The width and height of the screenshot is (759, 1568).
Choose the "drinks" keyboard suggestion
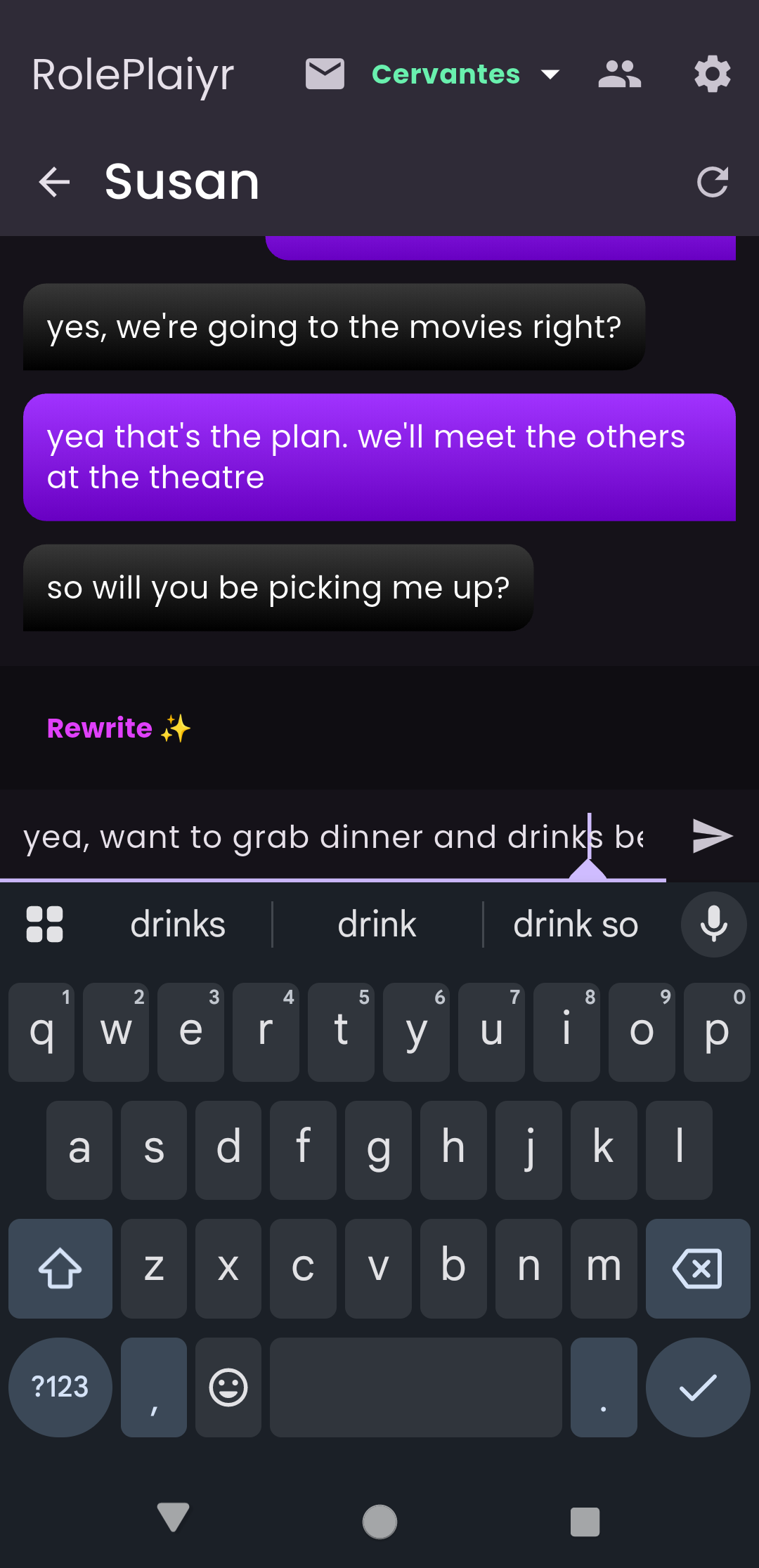click(x=178, y=925)
